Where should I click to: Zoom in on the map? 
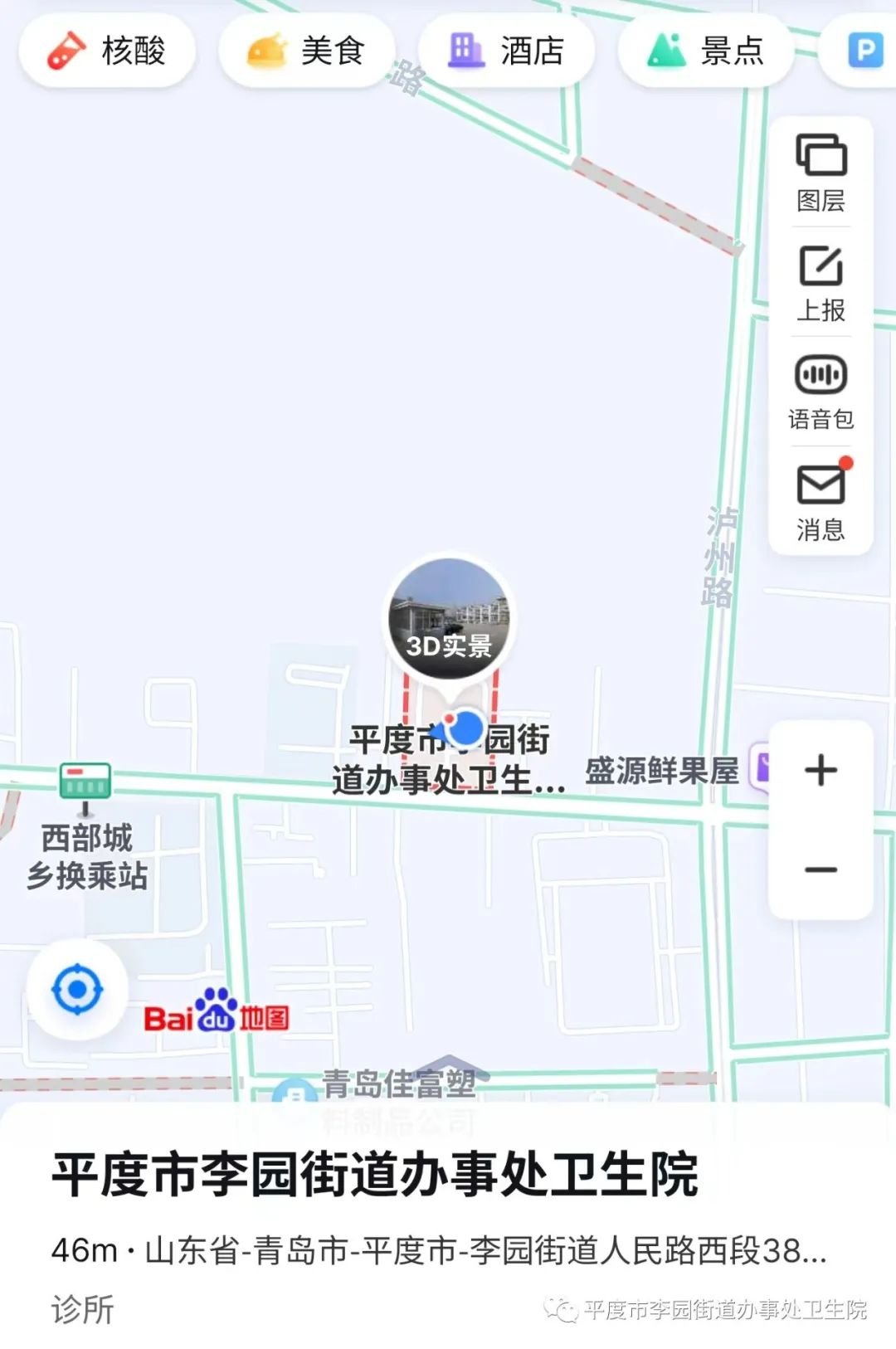(821, 770)
